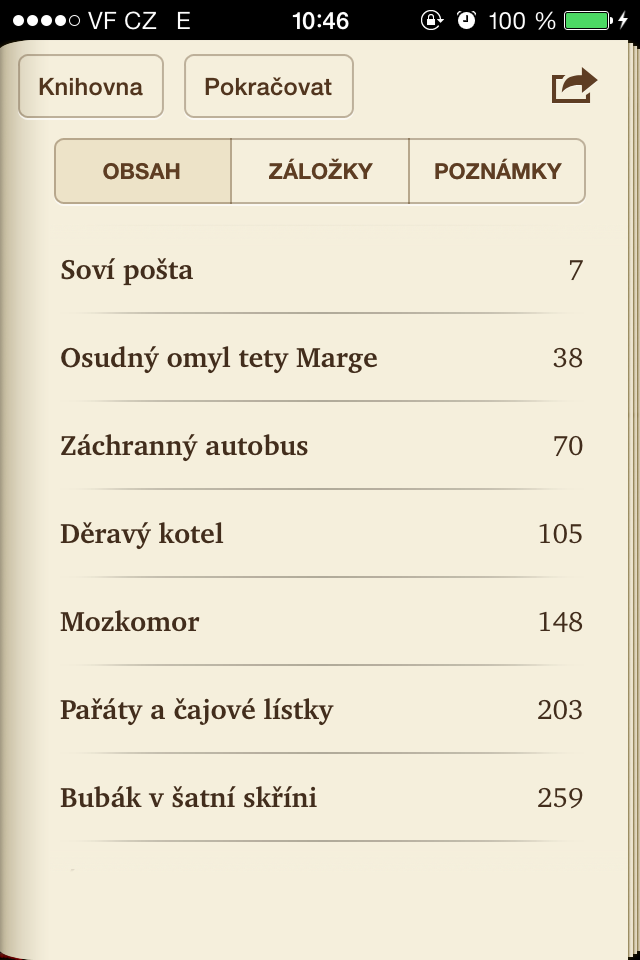Open chapter Děravý kotel
This screenshot has height=960, width=640.
coord(320,534)
